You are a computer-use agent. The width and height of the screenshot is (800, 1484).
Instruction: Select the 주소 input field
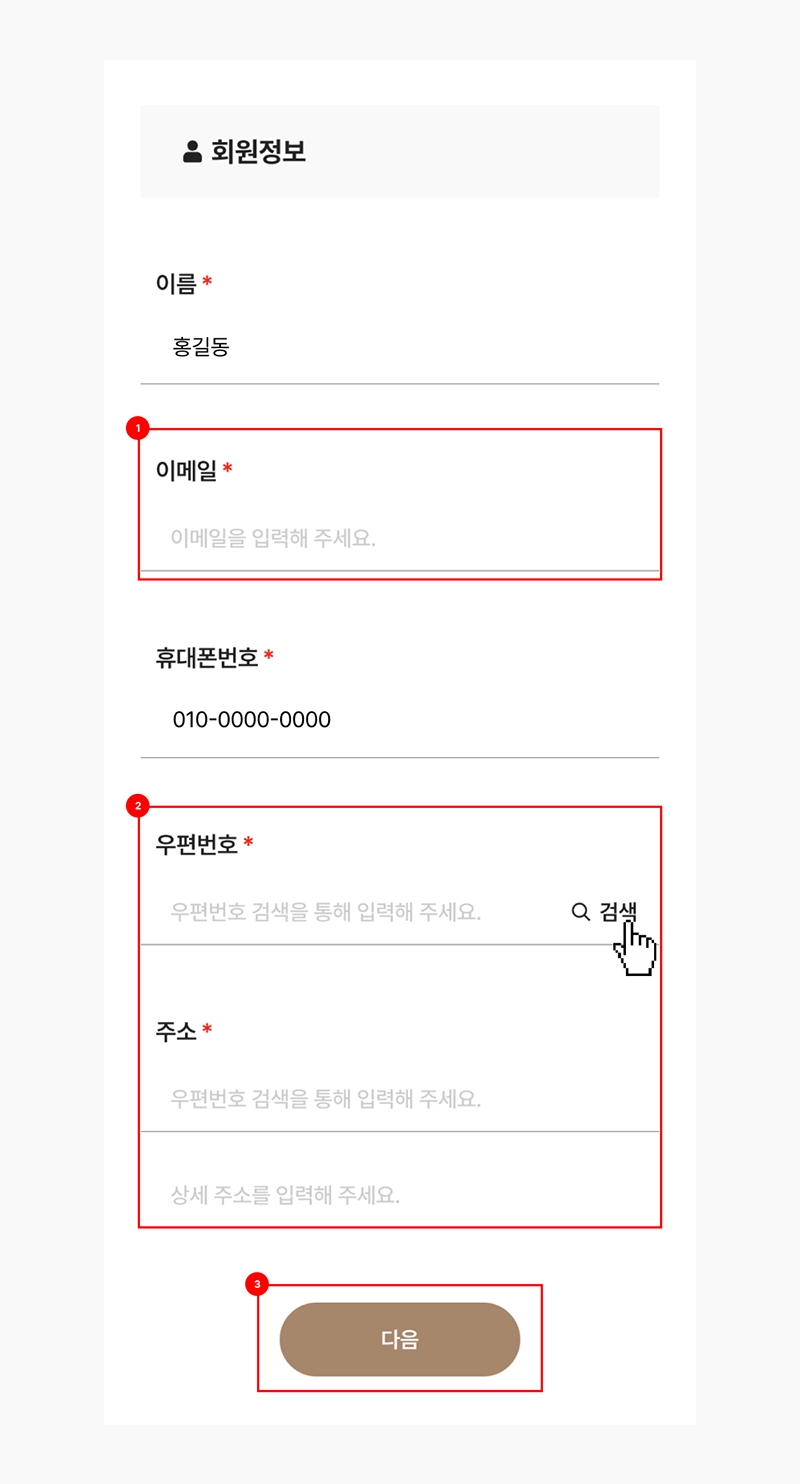tap(400, 1099)
